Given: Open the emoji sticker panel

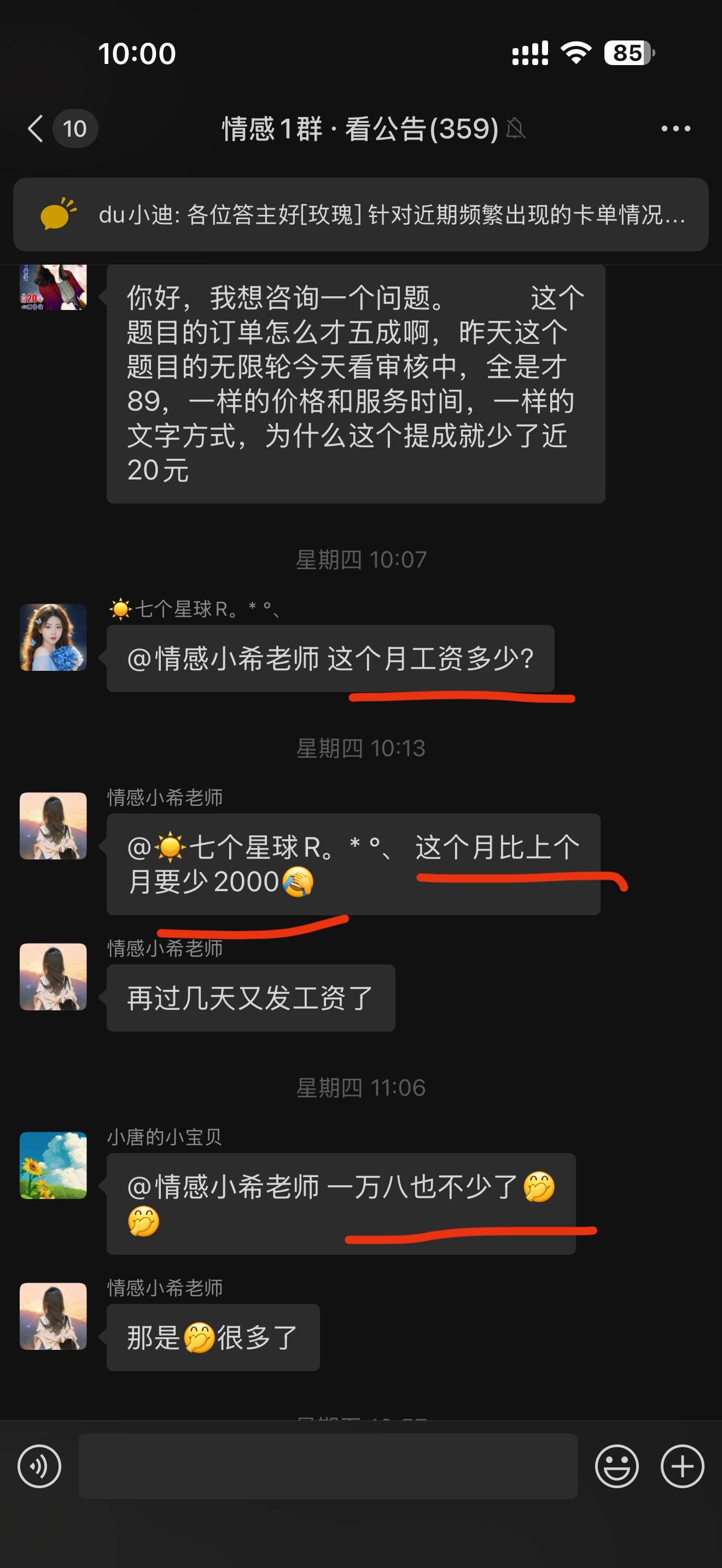Looking at the screenshot, I should (616, 1466).
